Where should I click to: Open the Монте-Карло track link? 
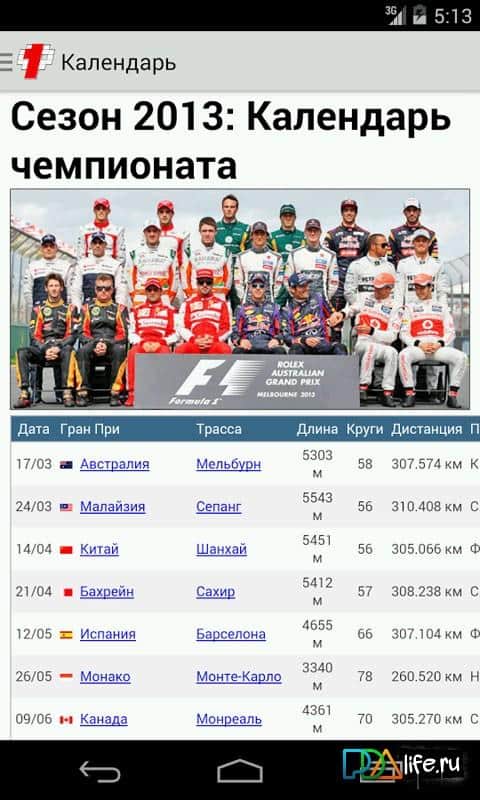(x=239, y=677)
